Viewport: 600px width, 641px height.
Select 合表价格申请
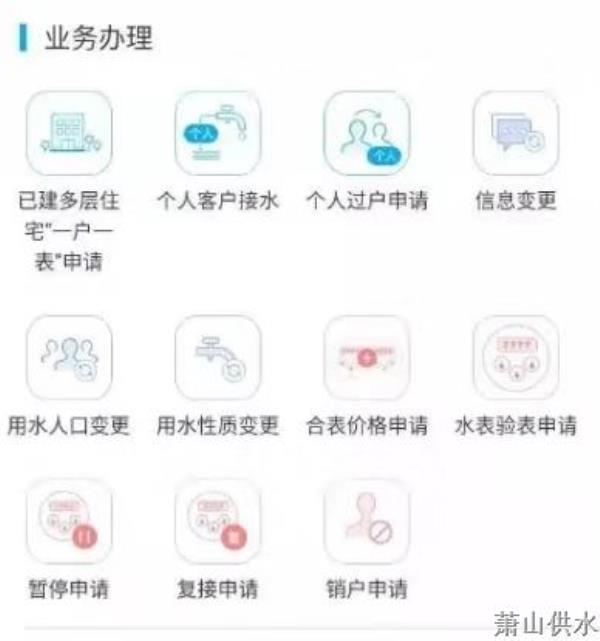(367, 358)
